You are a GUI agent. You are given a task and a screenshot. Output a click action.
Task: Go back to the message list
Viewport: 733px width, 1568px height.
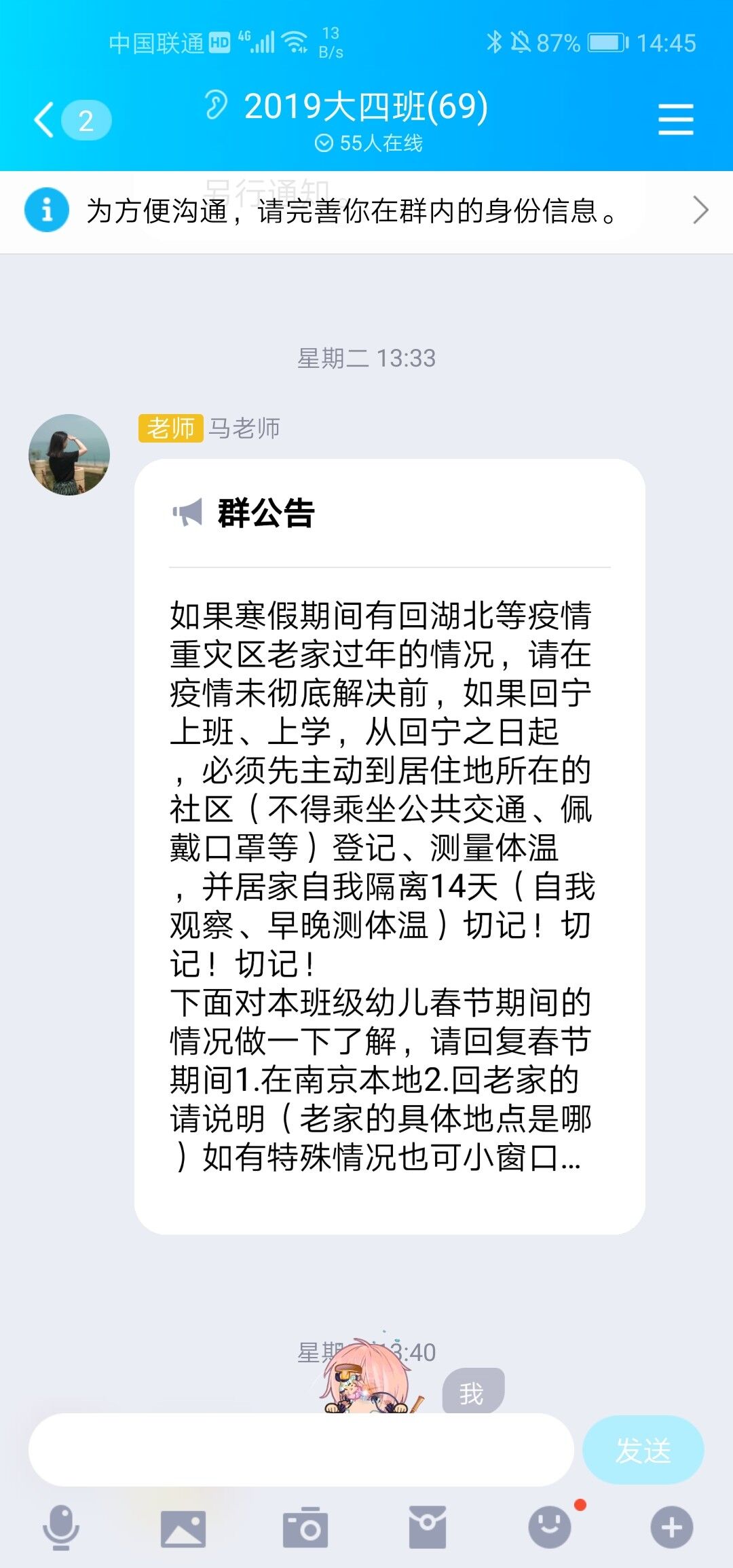[46, 121]
